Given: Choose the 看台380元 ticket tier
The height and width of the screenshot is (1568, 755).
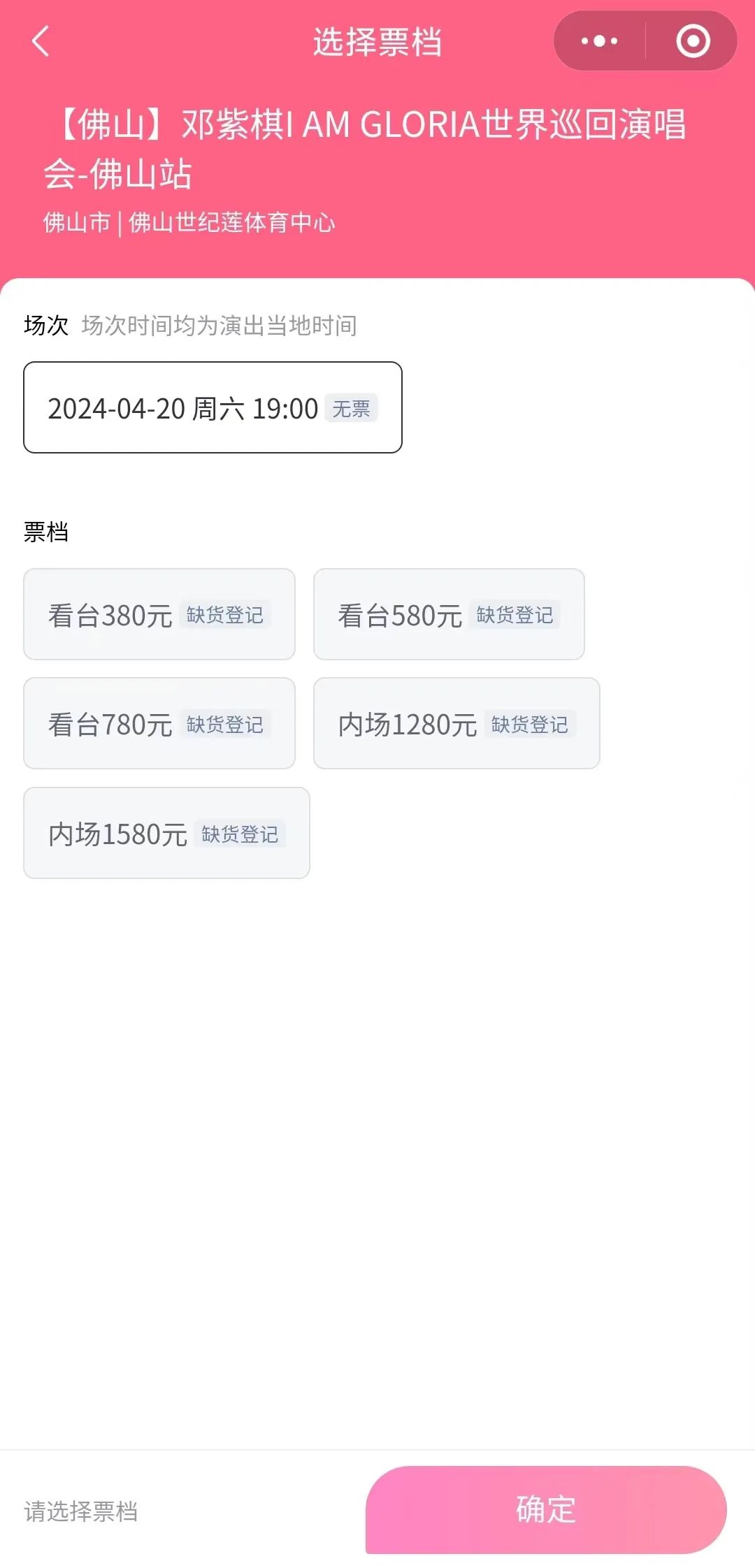Looking at the screenshot, I should point(159,614).
